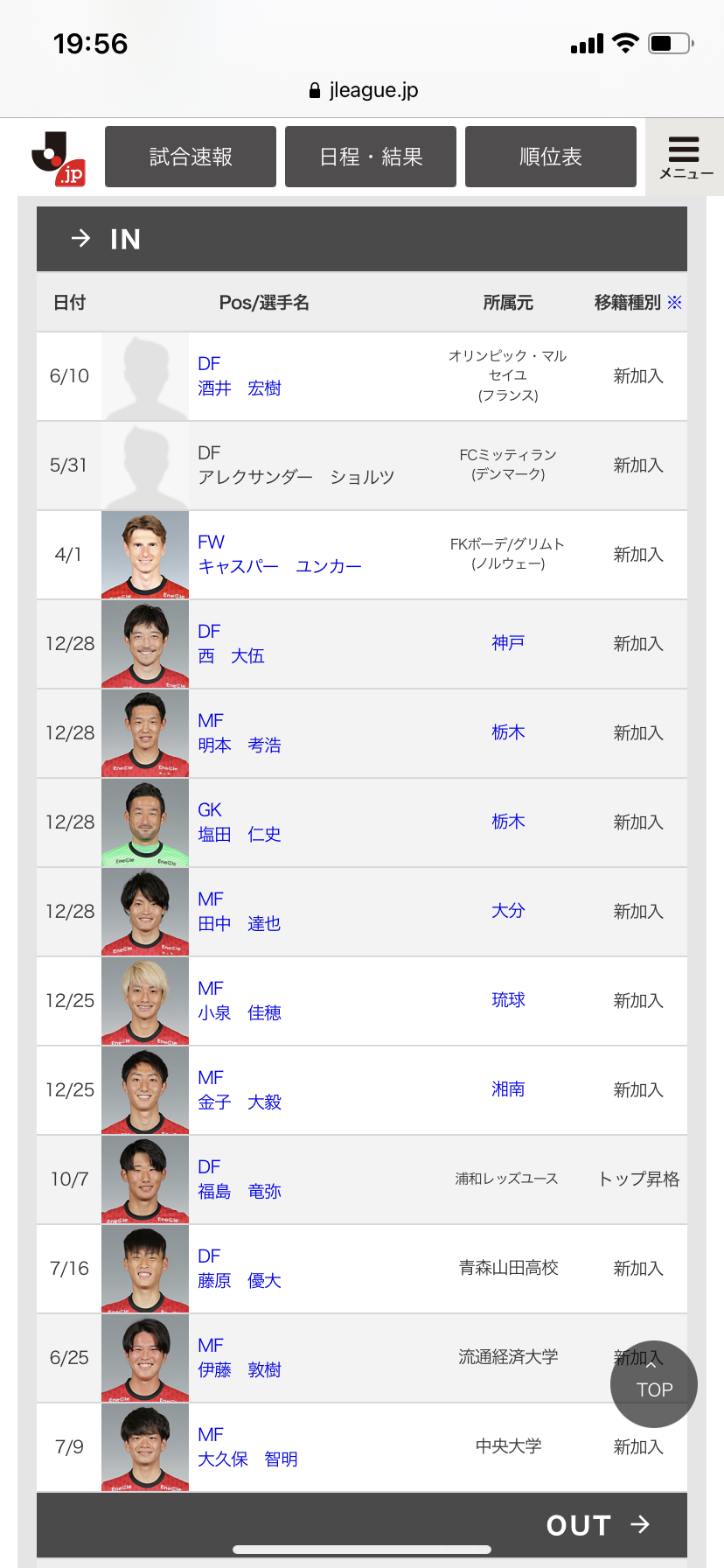Open the 順位表 standings
This screenshot has width=724, height=1568.
coord(551,157)
